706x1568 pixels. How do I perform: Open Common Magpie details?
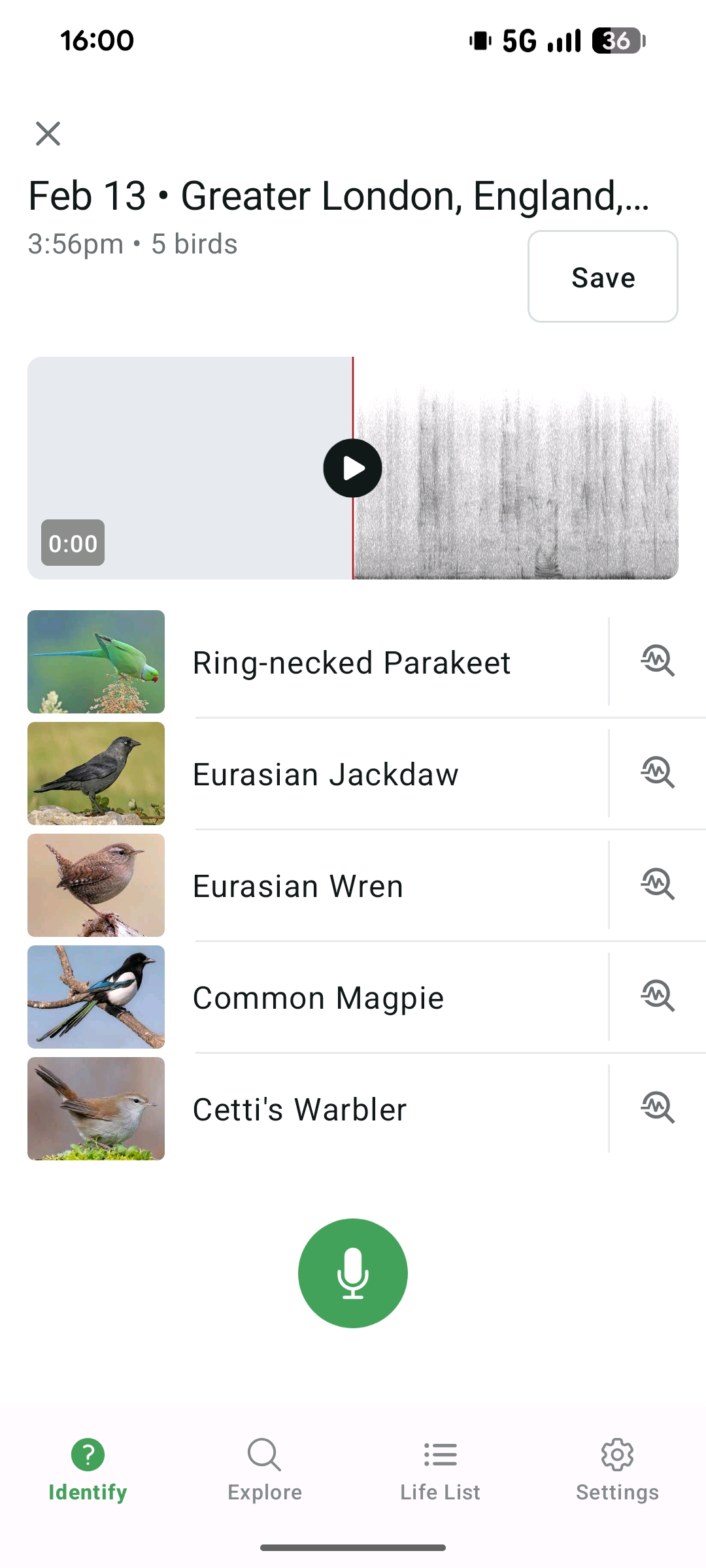coord(318,998)
